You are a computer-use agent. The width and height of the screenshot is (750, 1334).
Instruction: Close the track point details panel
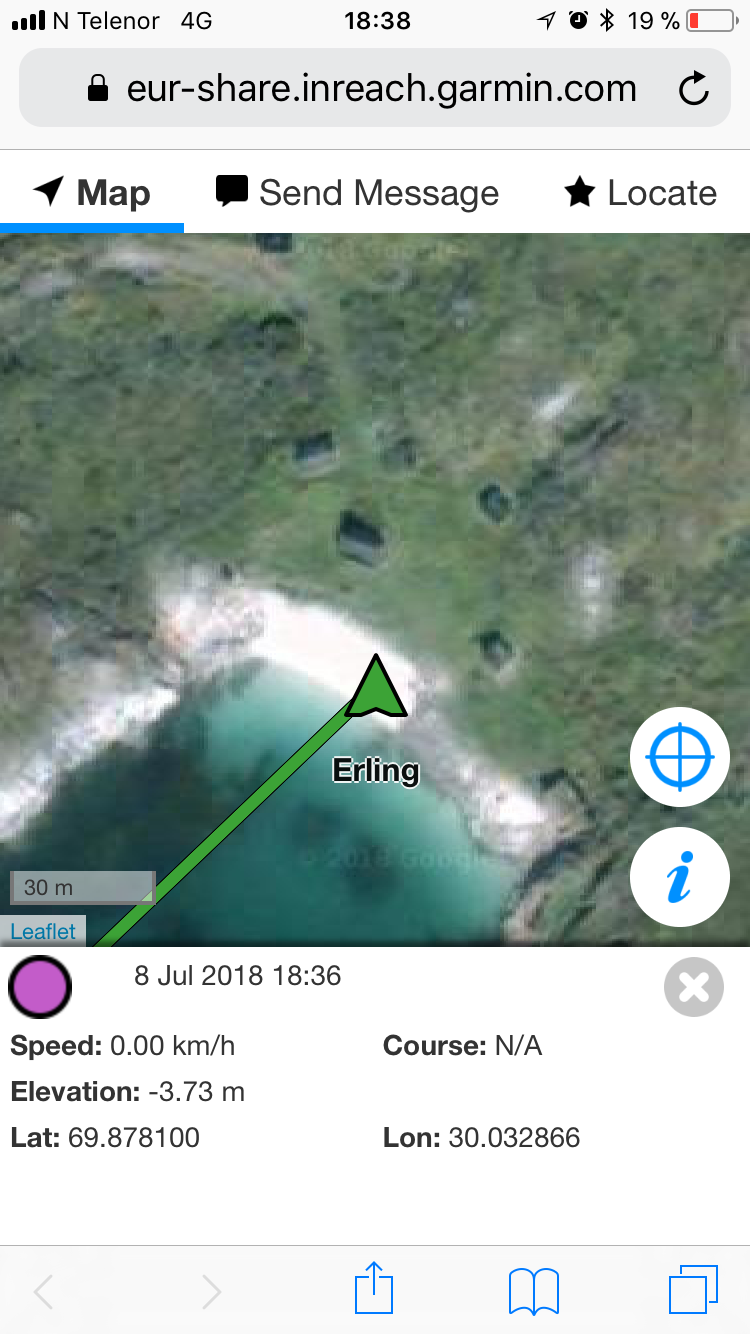pos(693,987)
